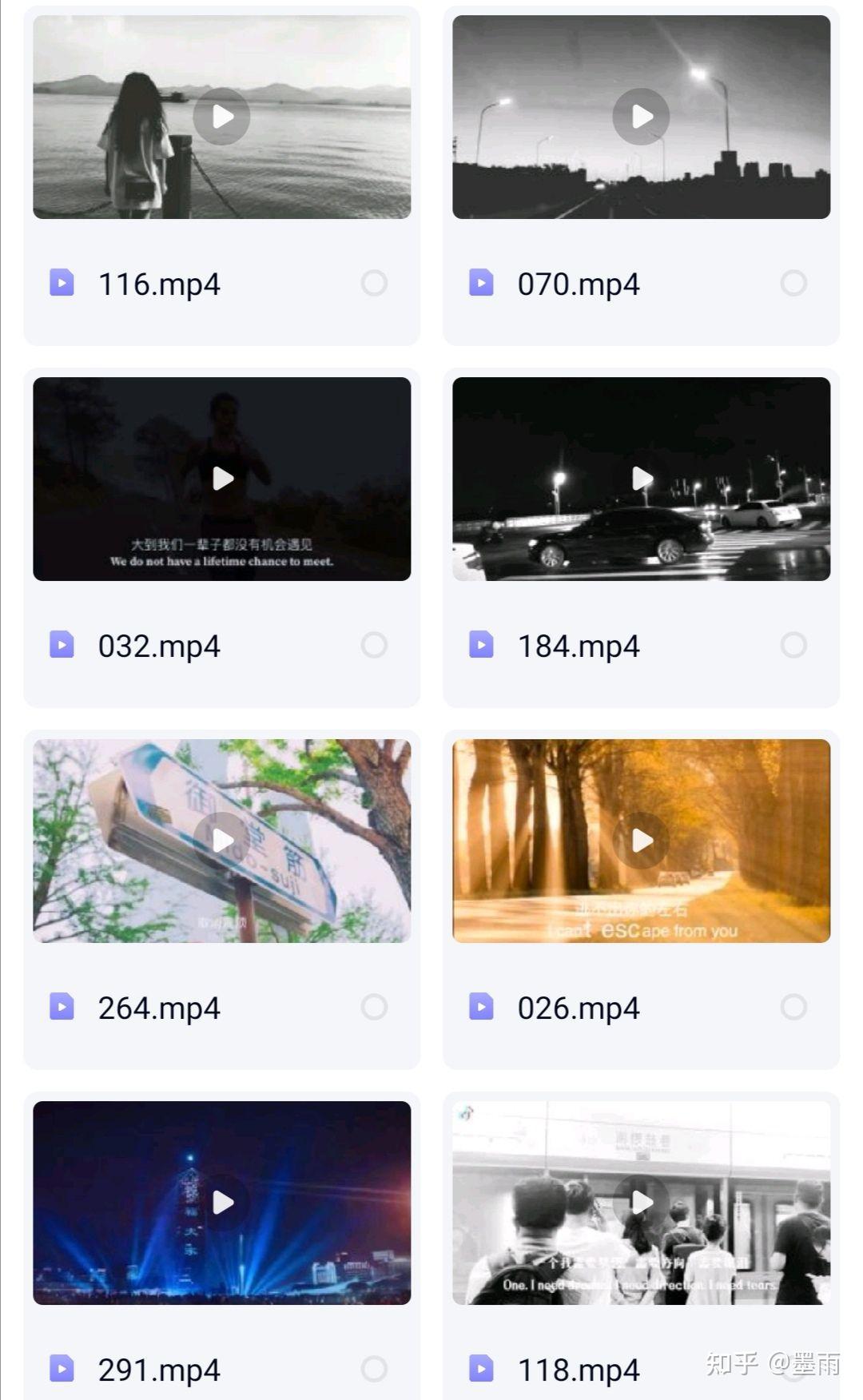Click the video file icon next to 184.mp4

tap(482, 644)
